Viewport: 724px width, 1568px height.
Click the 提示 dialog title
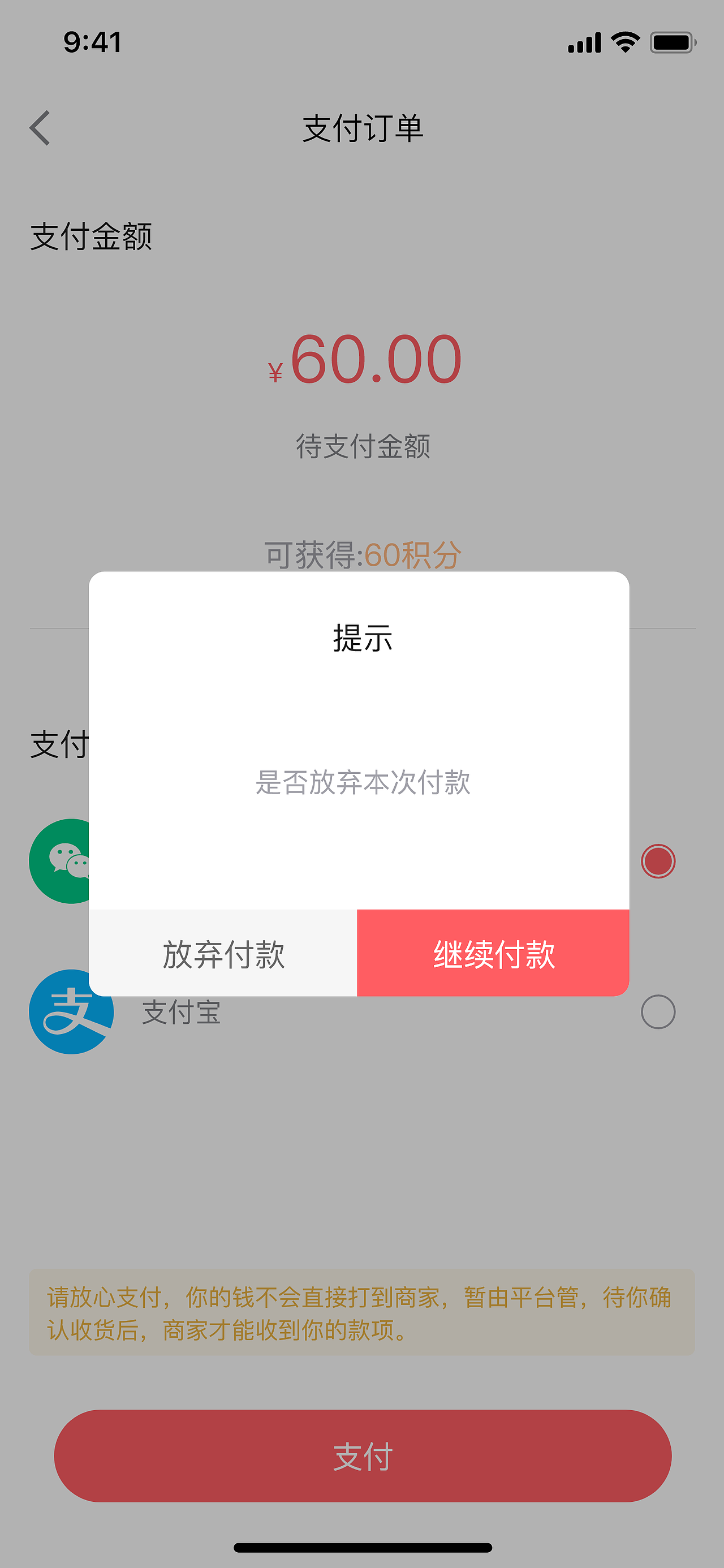click(361, 638)
